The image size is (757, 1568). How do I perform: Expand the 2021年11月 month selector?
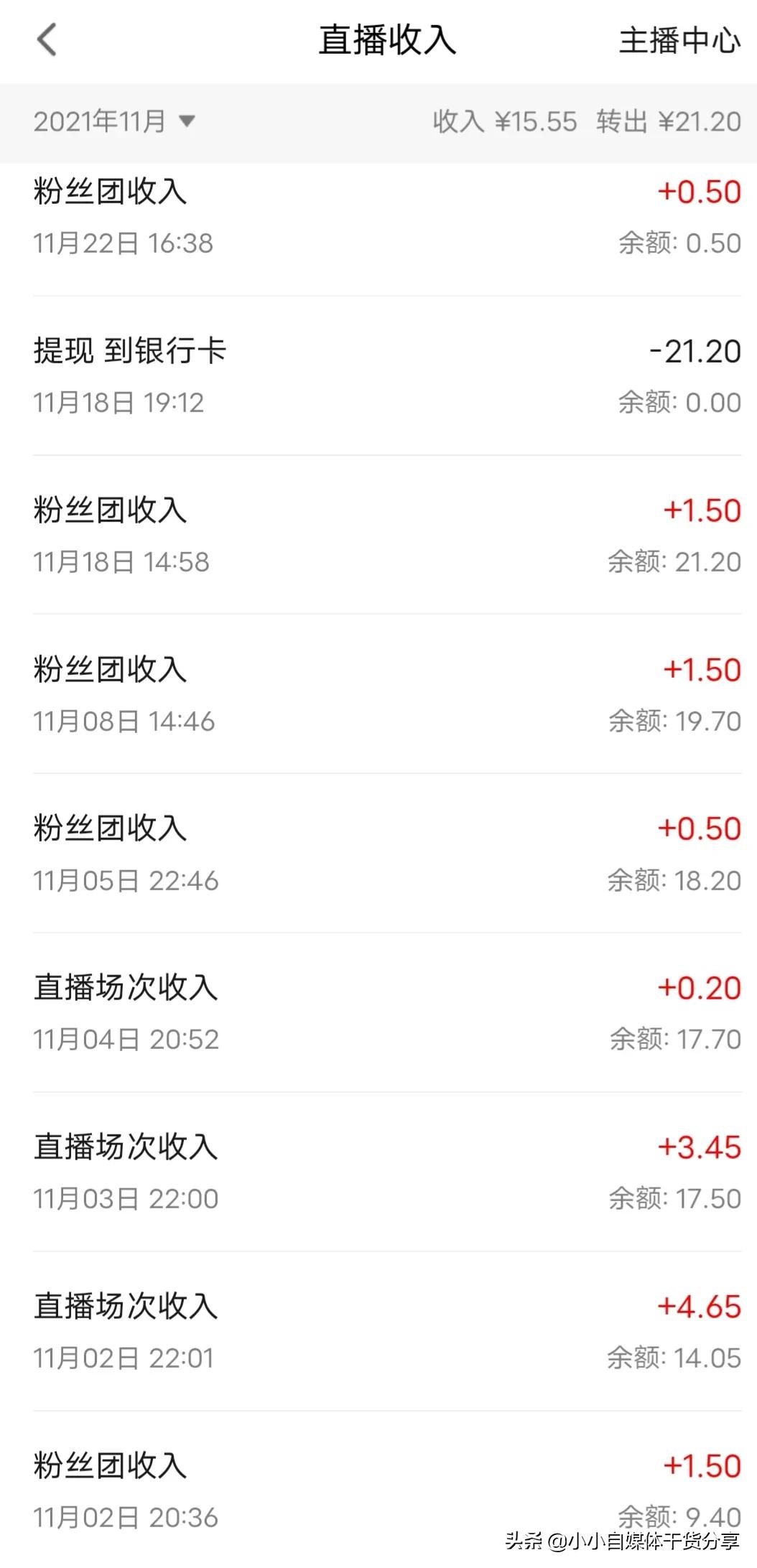(x=111, y=121)
